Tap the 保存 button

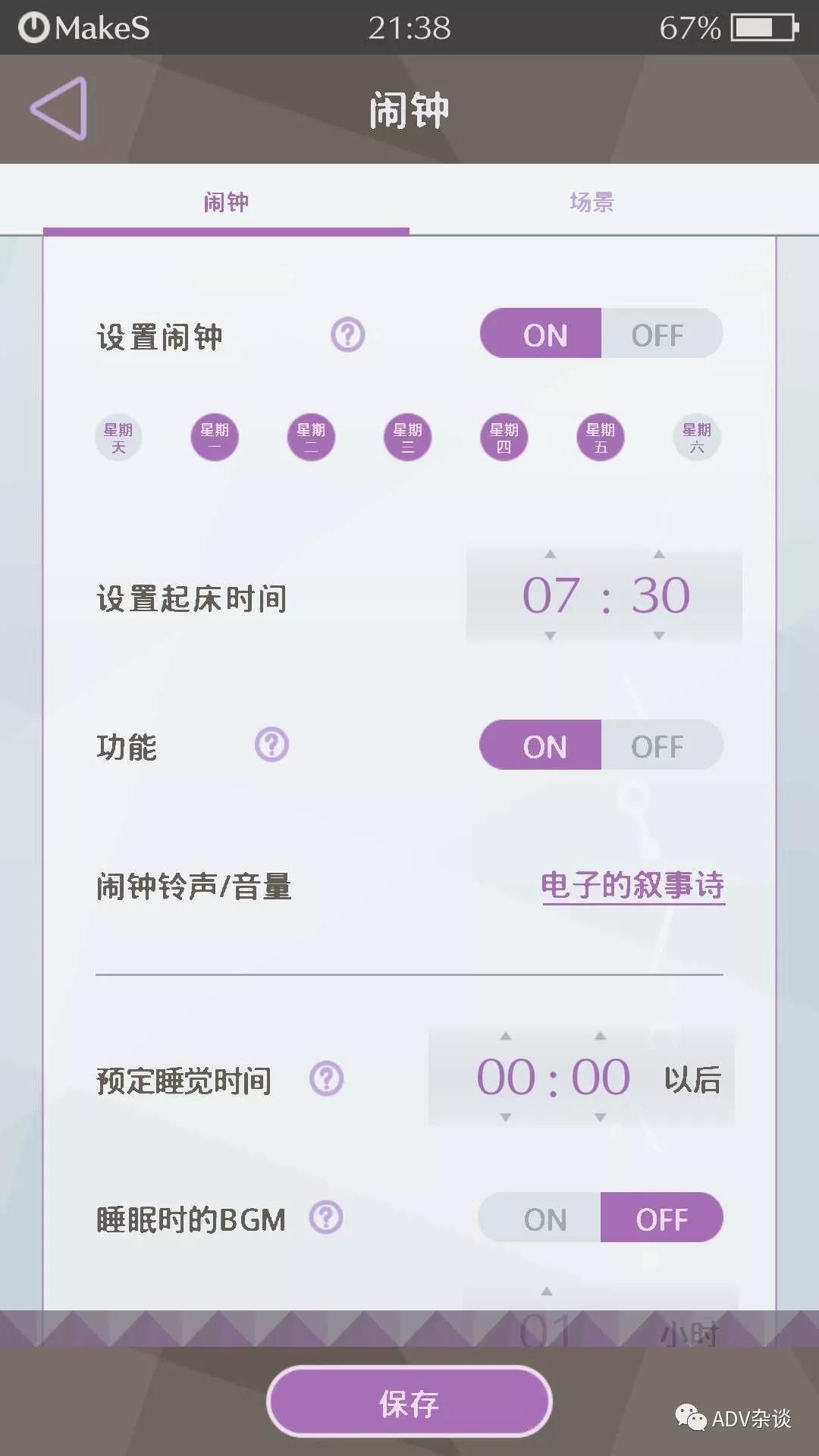(409, 1402)
